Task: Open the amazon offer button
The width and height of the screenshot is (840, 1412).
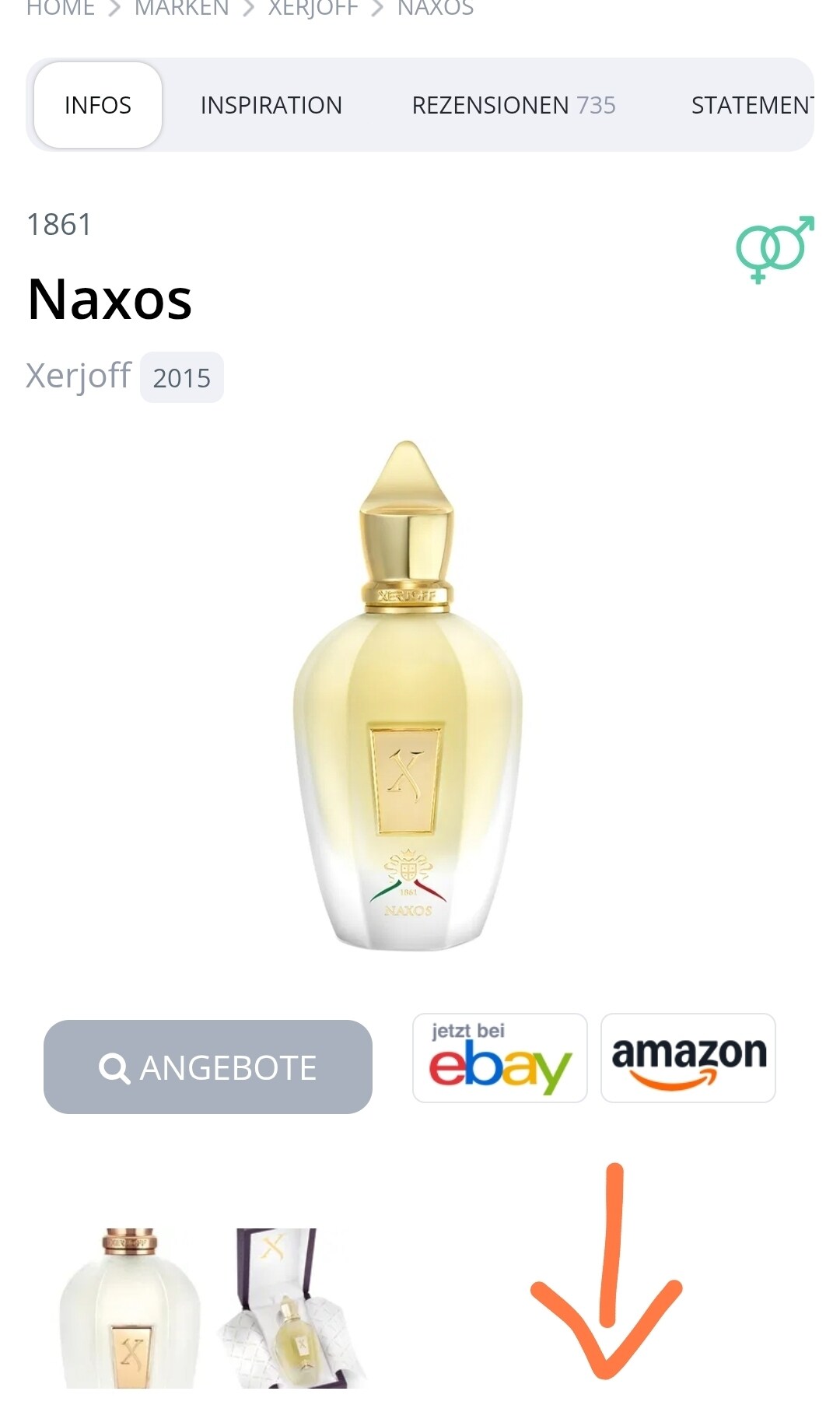Action: tap(688, 1058)
